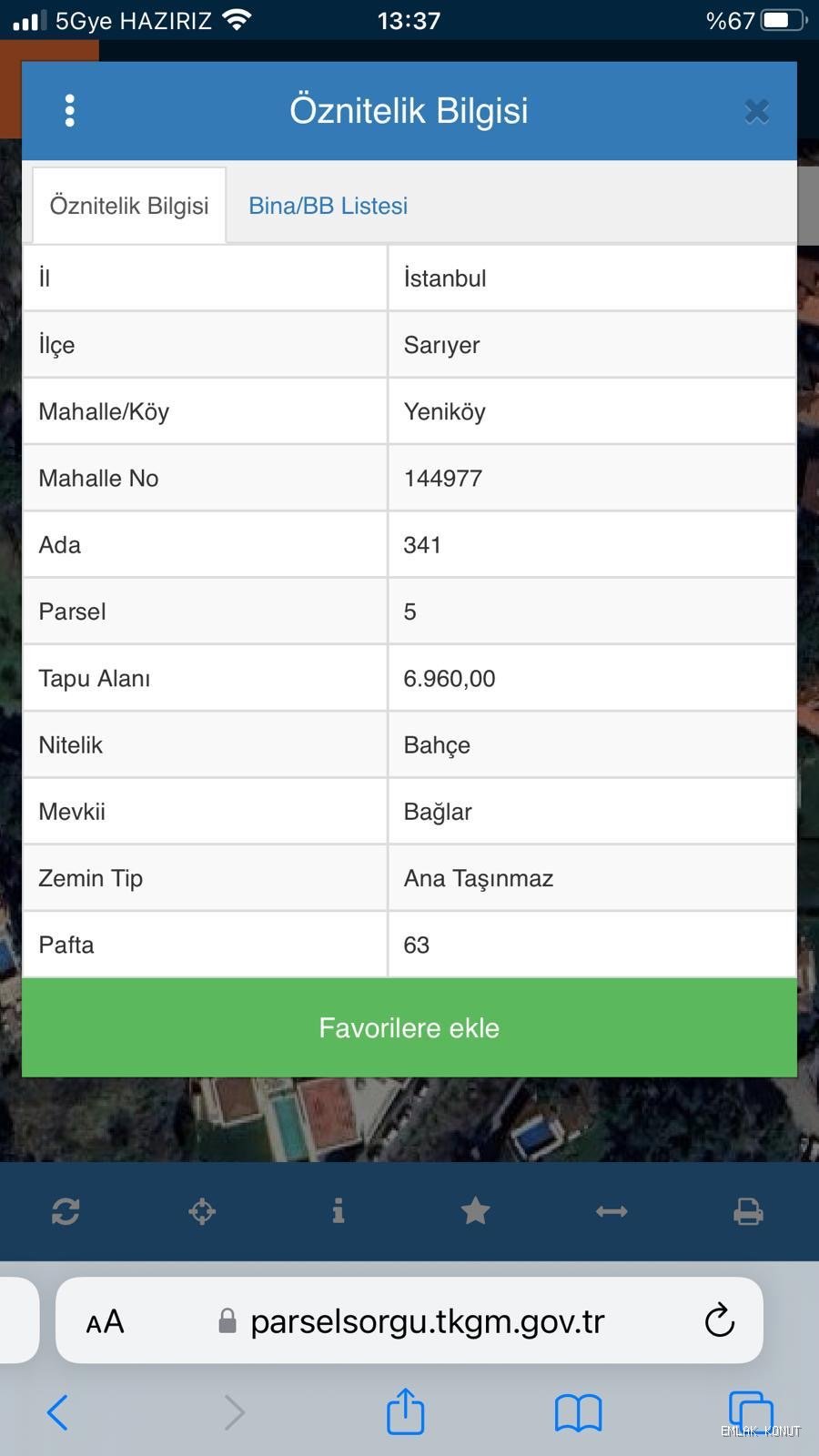Go back to the previous page in Safari
819x1456 pixels.
tap(57, 1412)
